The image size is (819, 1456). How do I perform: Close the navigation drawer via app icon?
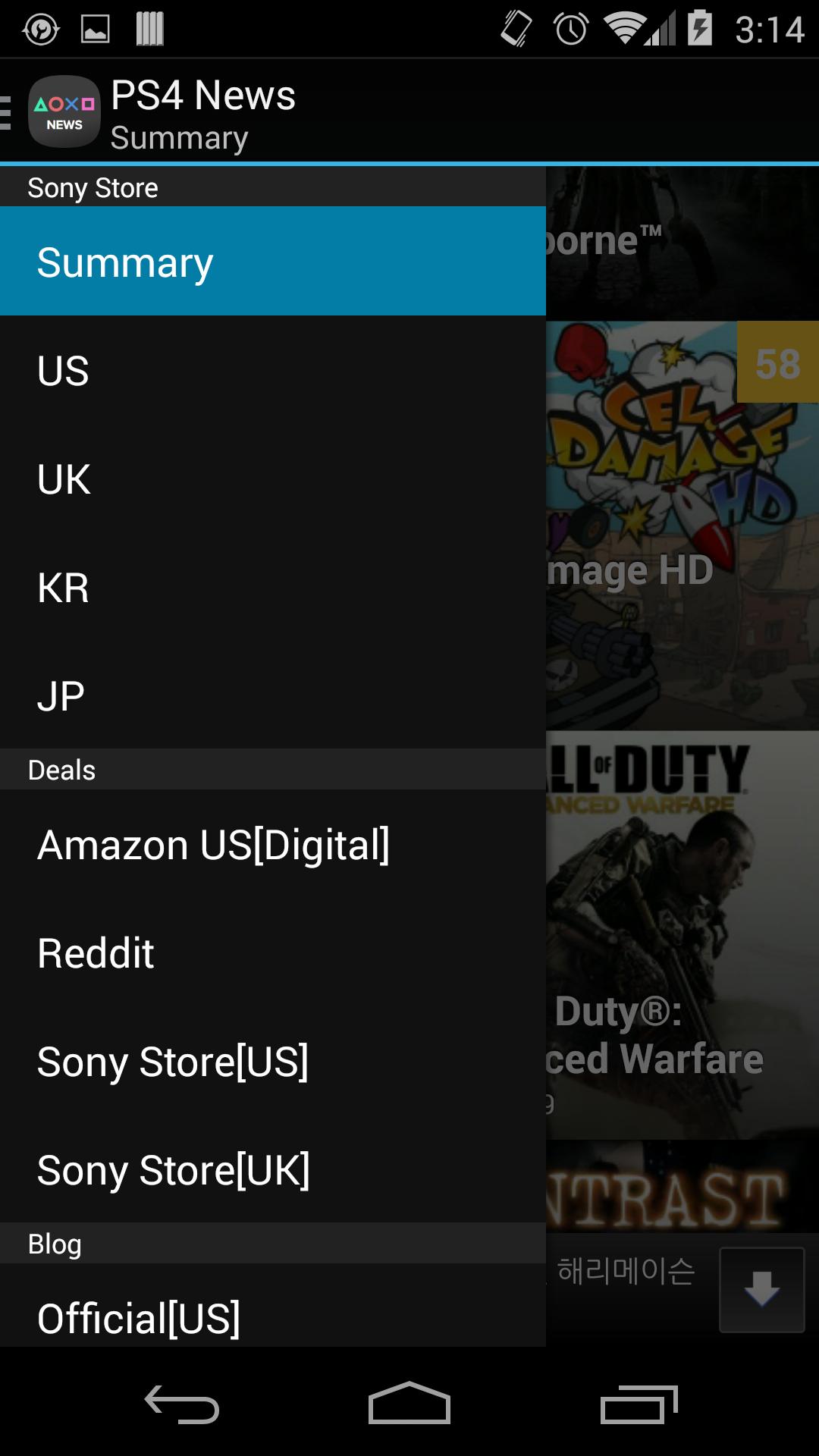64,111
